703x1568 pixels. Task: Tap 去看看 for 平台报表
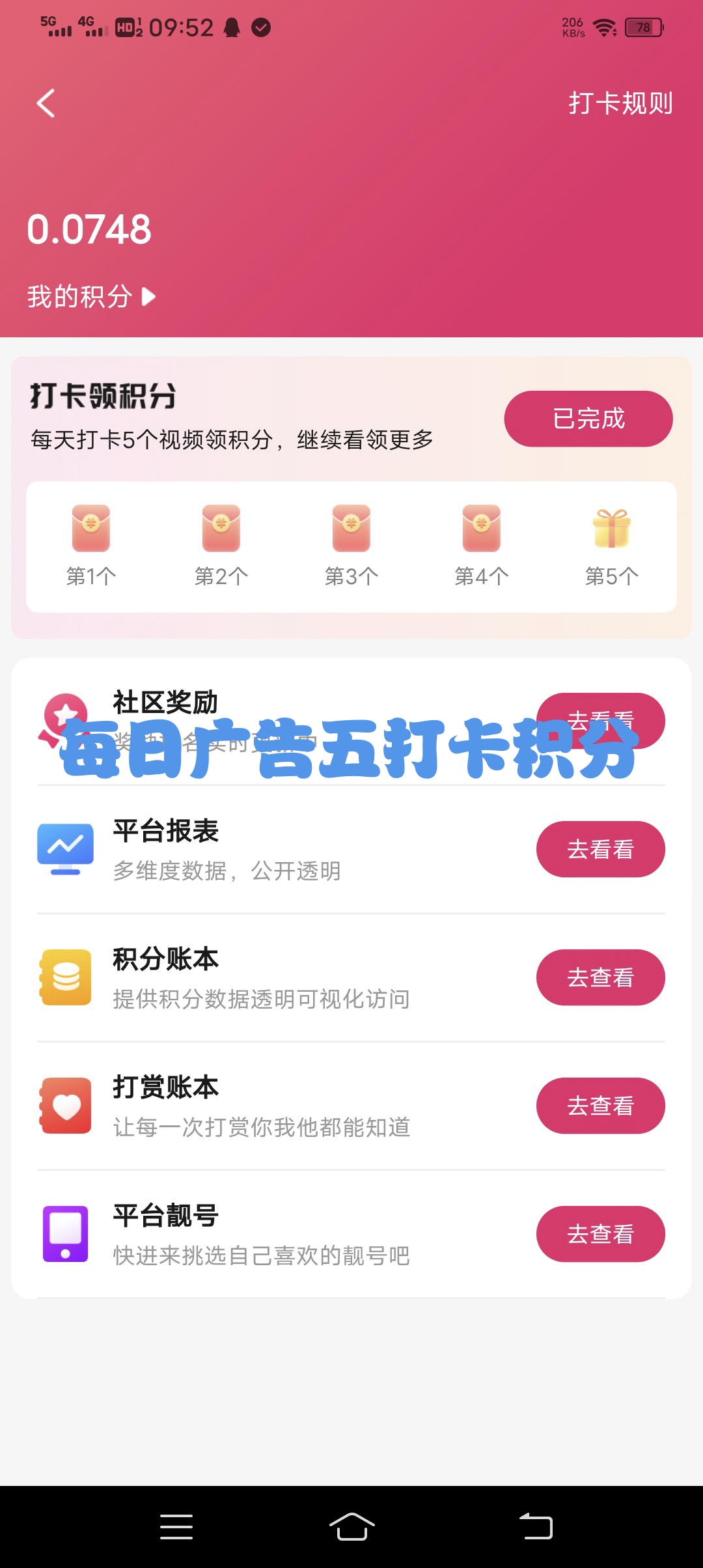click(601, 849)
